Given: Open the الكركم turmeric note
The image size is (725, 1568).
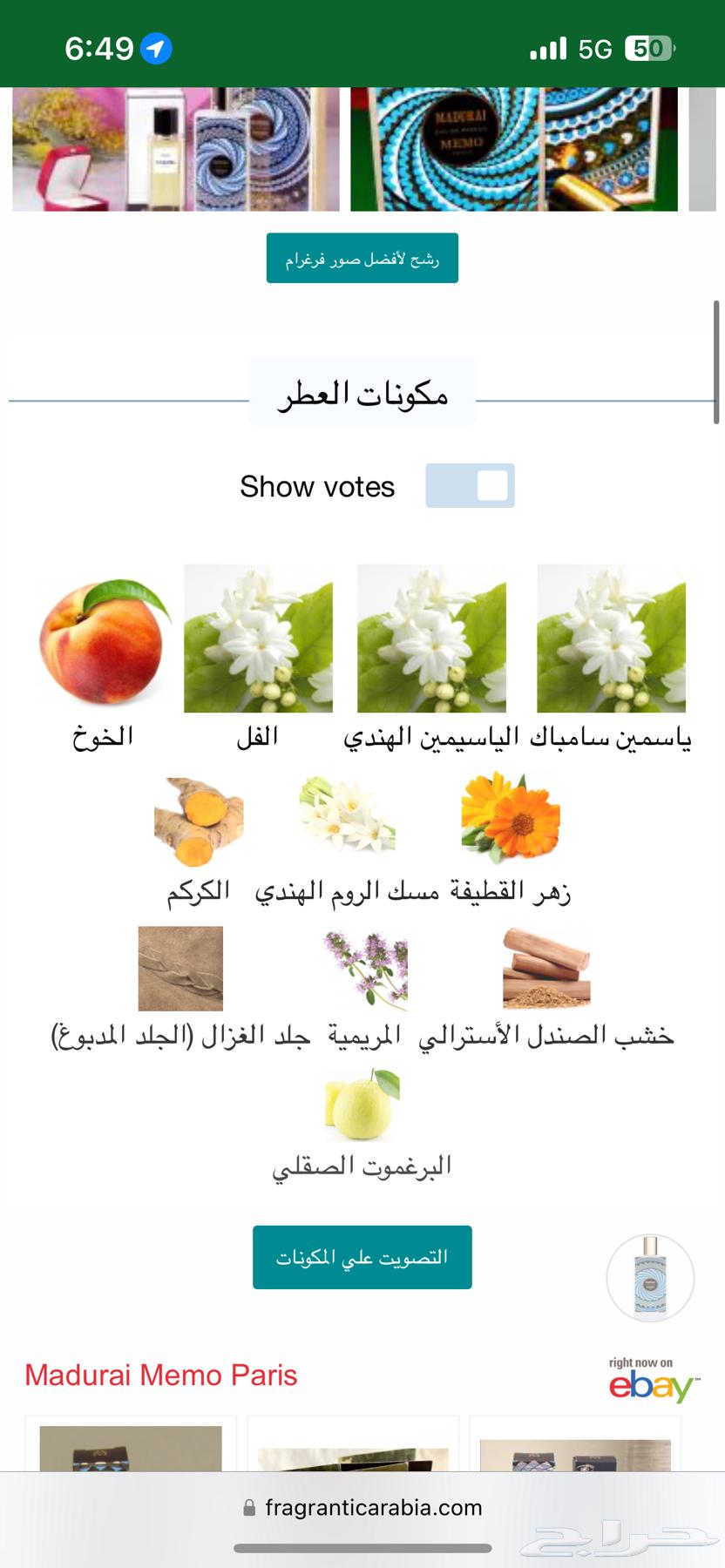Looking at the screenshot, I should coord(199,823).
